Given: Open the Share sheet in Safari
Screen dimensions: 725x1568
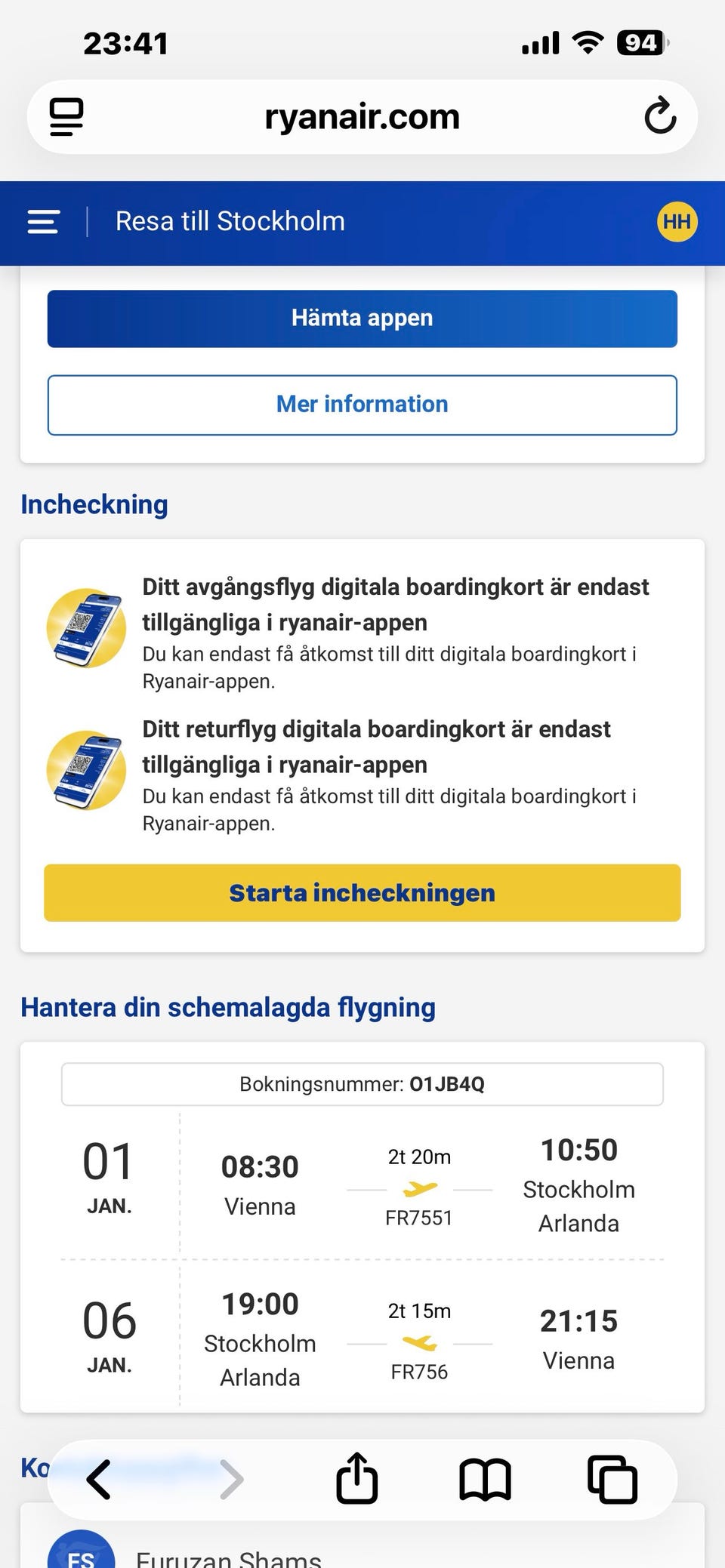Looking at the screenshot, I should (356, 1480).
